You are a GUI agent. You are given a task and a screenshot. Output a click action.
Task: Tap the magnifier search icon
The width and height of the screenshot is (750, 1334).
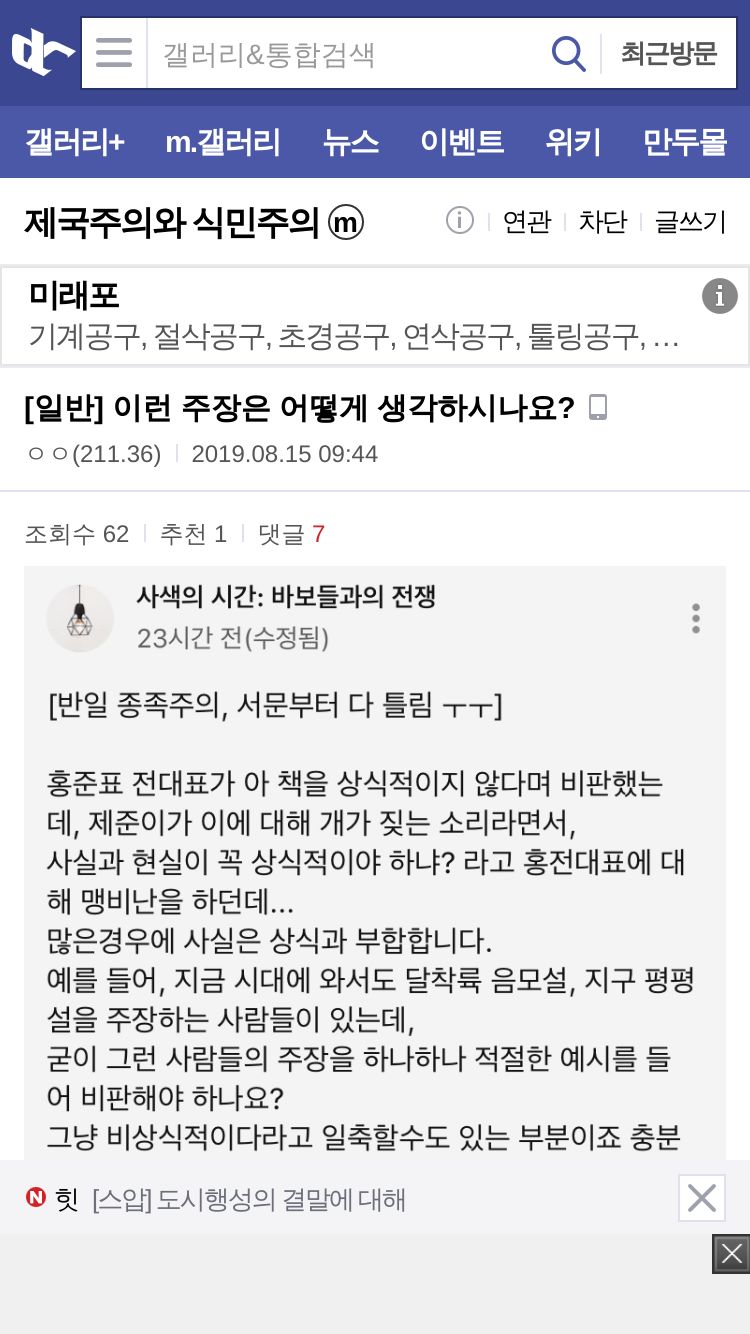tap(568, 53)
